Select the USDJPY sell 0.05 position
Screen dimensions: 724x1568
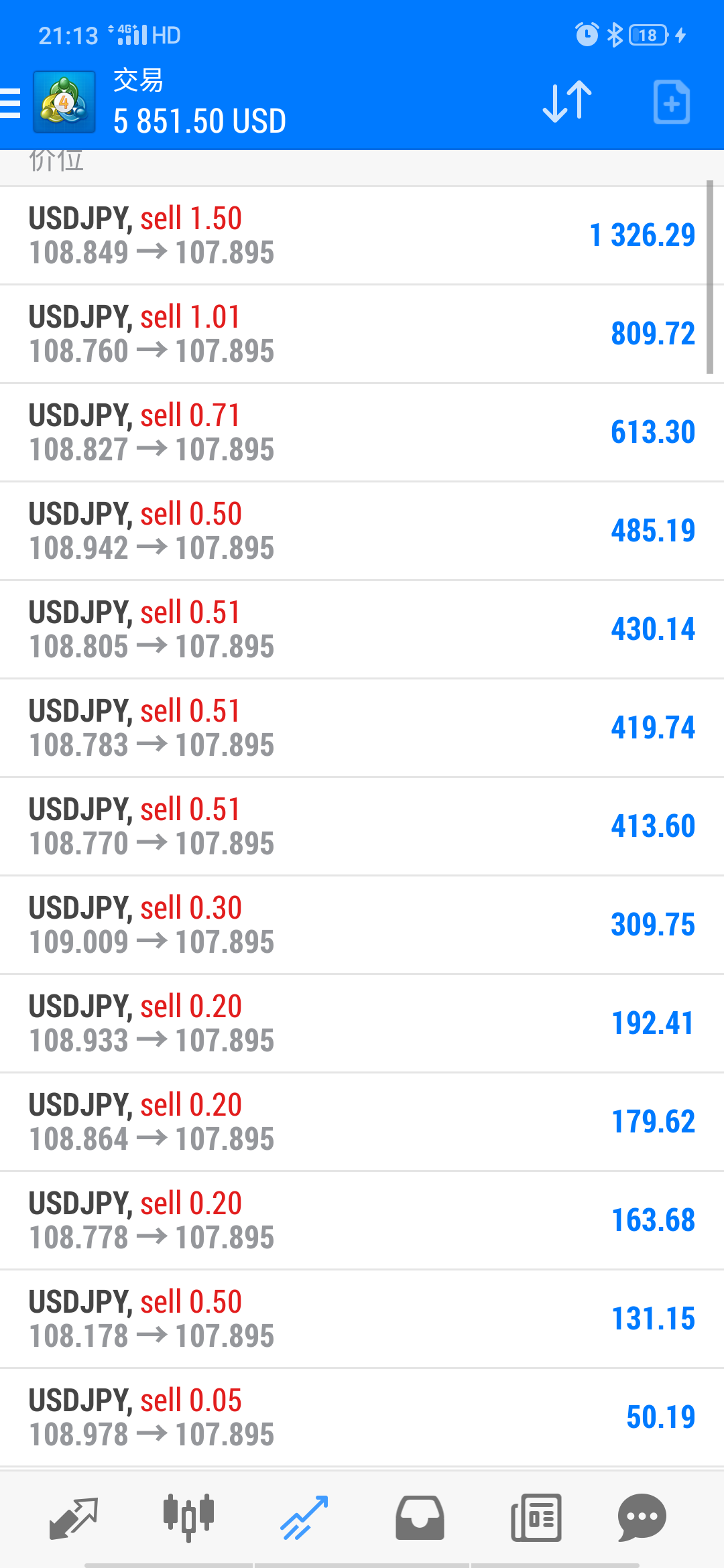coord(362,1417)
